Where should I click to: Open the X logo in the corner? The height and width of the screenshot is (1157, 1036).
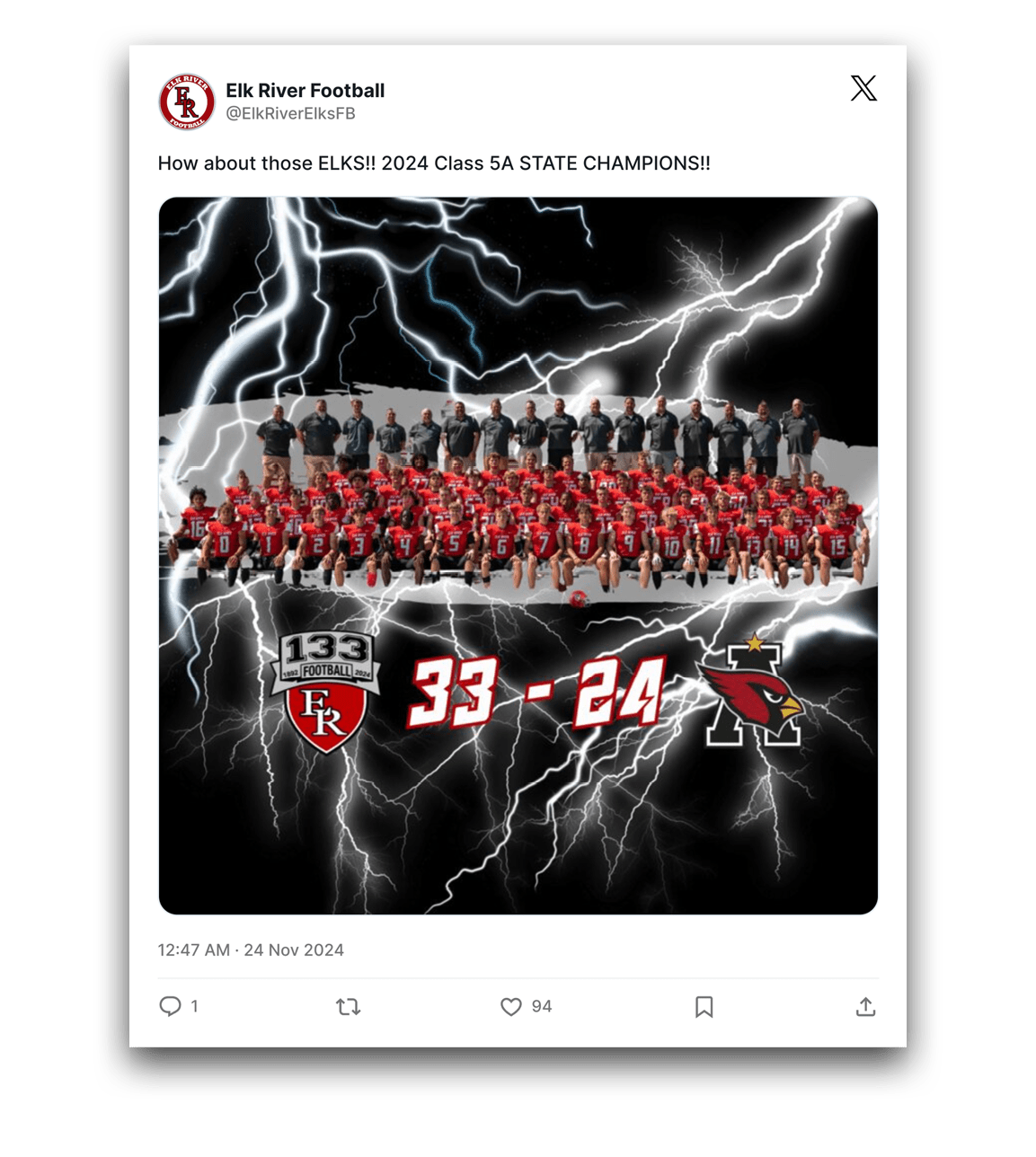coord(863,88)
